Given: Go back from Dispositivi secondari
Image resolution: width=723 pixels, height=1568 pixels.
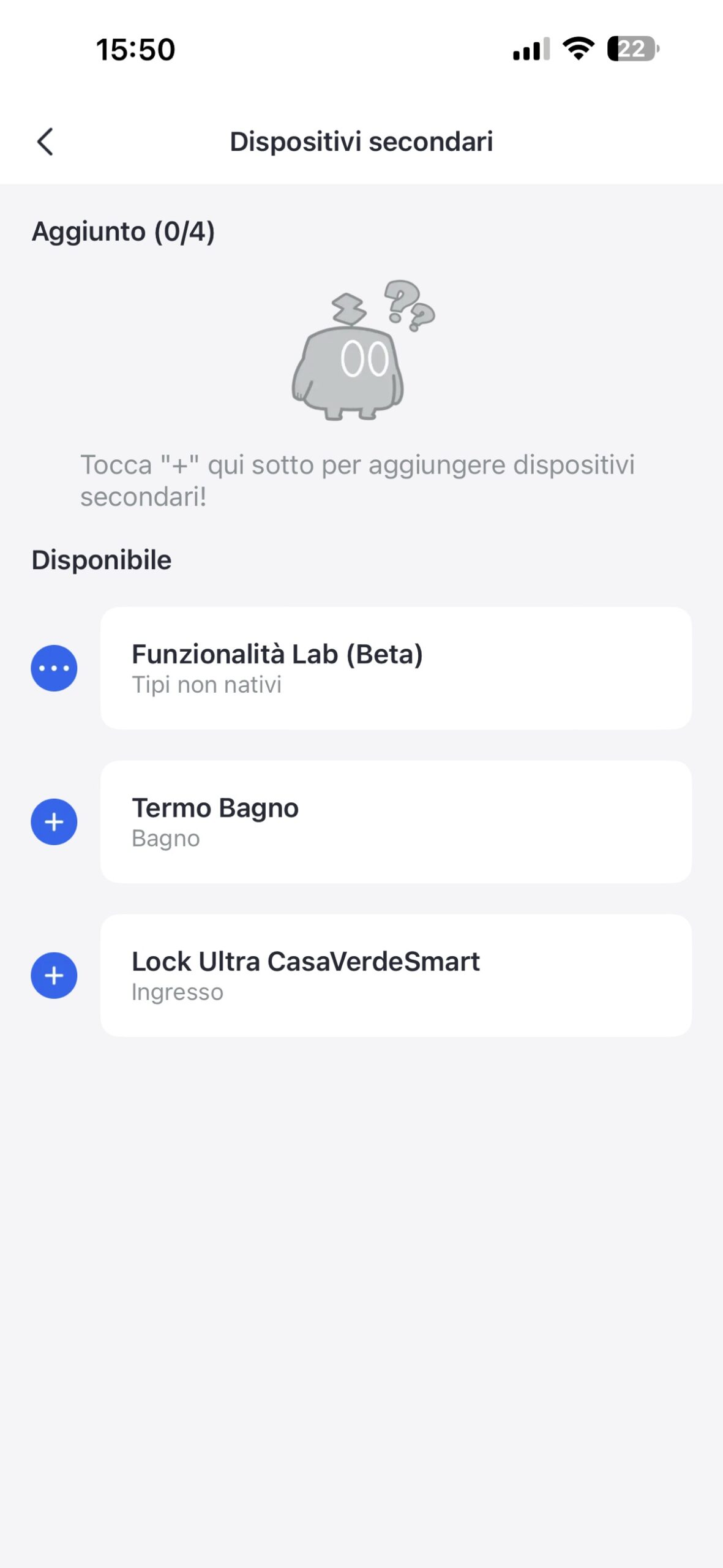Looking at the screenshot, I should pos(45,142).
